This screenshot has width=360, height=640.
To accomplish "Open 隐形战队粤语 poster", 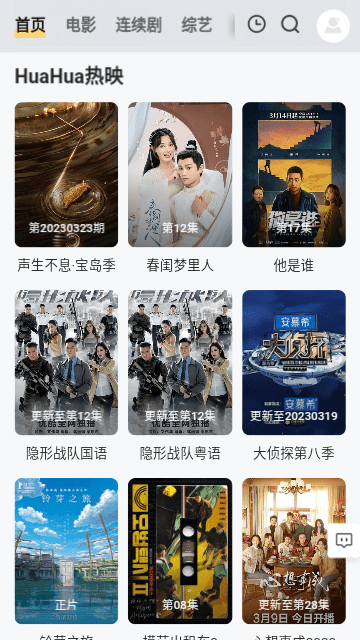I will click(x=180, y=362).
